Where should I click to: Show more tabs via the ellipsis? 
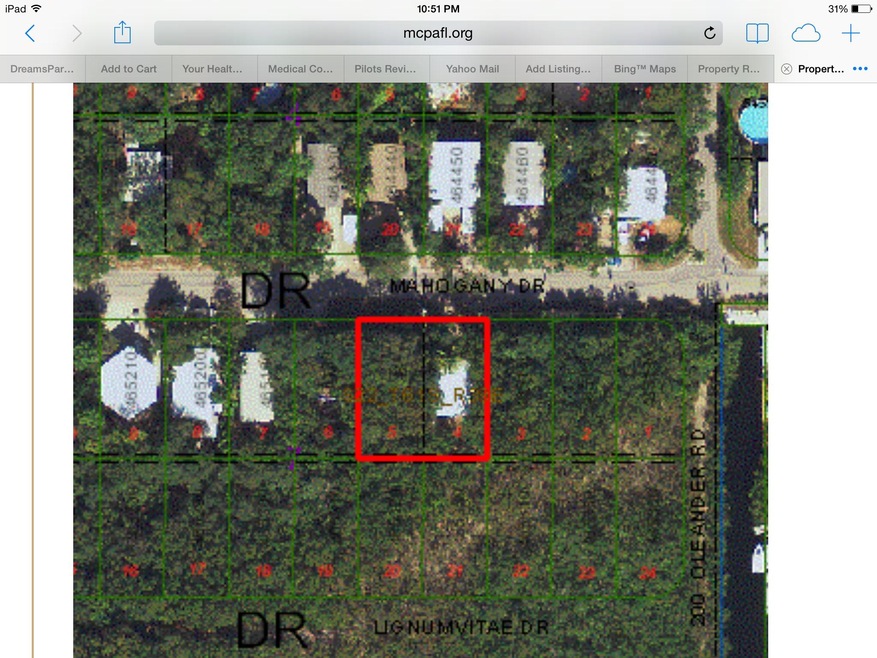point(860,69)
